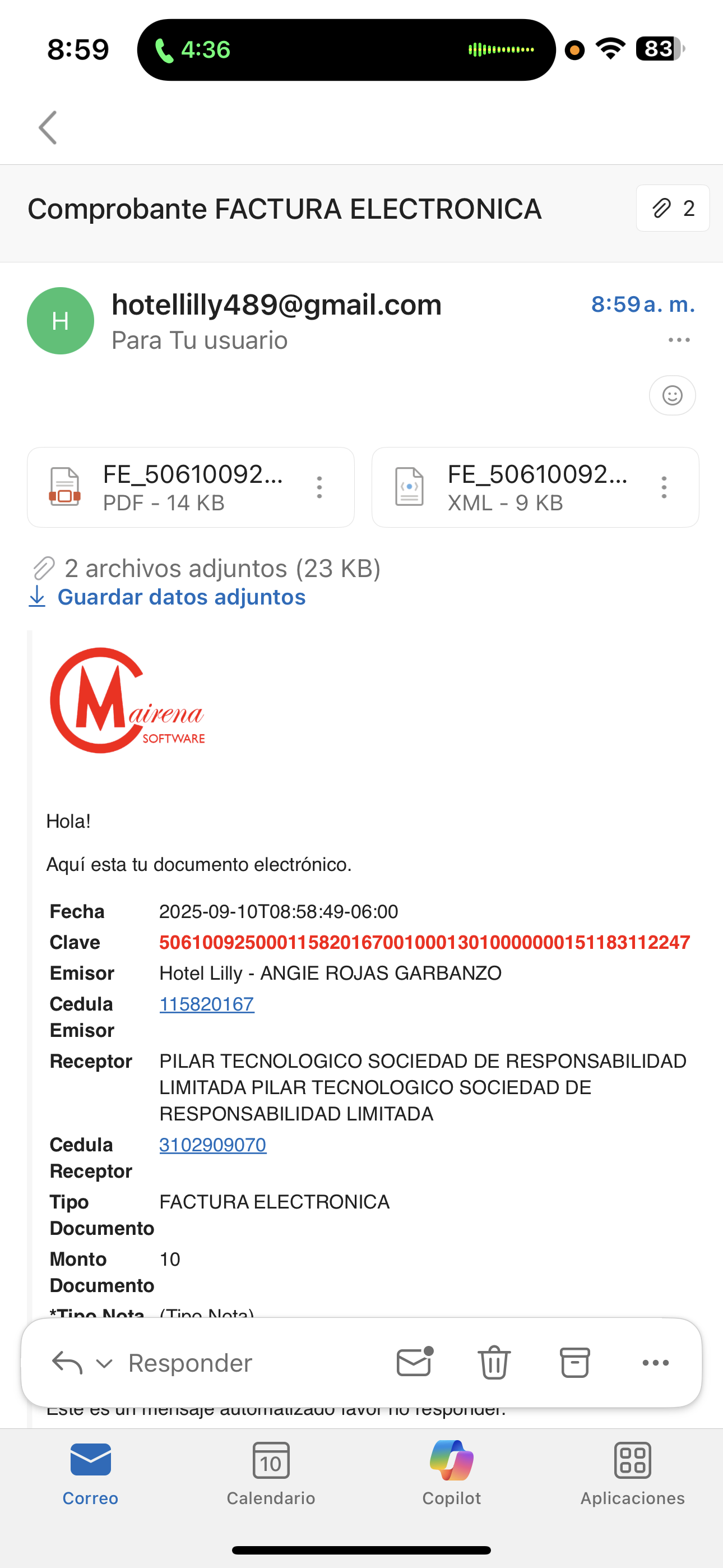Delete this email with trash icon

[494, 1362]
